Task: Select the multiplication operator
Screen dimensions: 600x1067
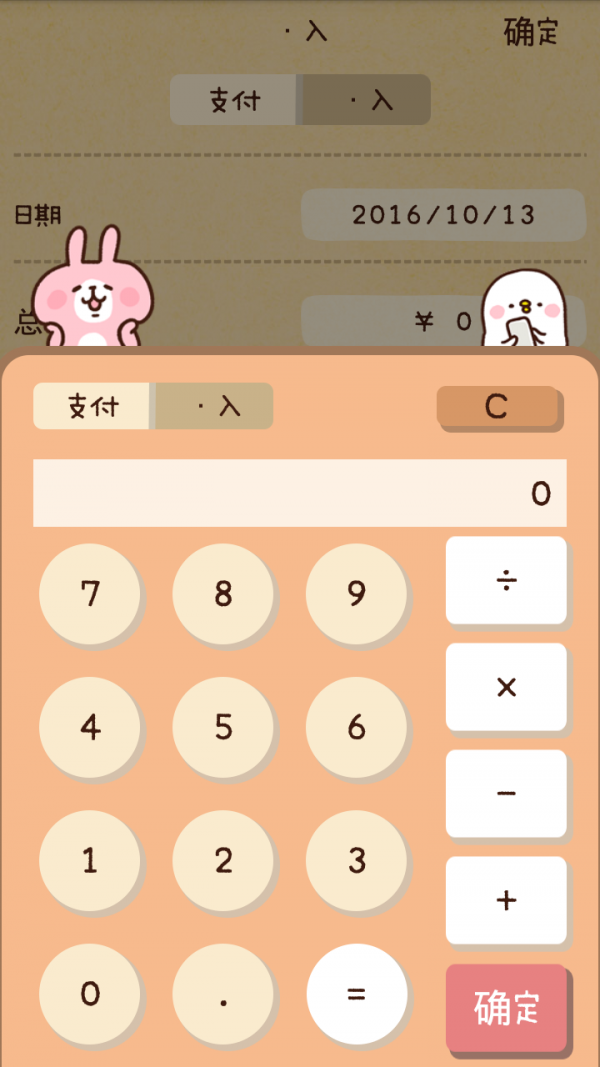Action: point(506,687)
